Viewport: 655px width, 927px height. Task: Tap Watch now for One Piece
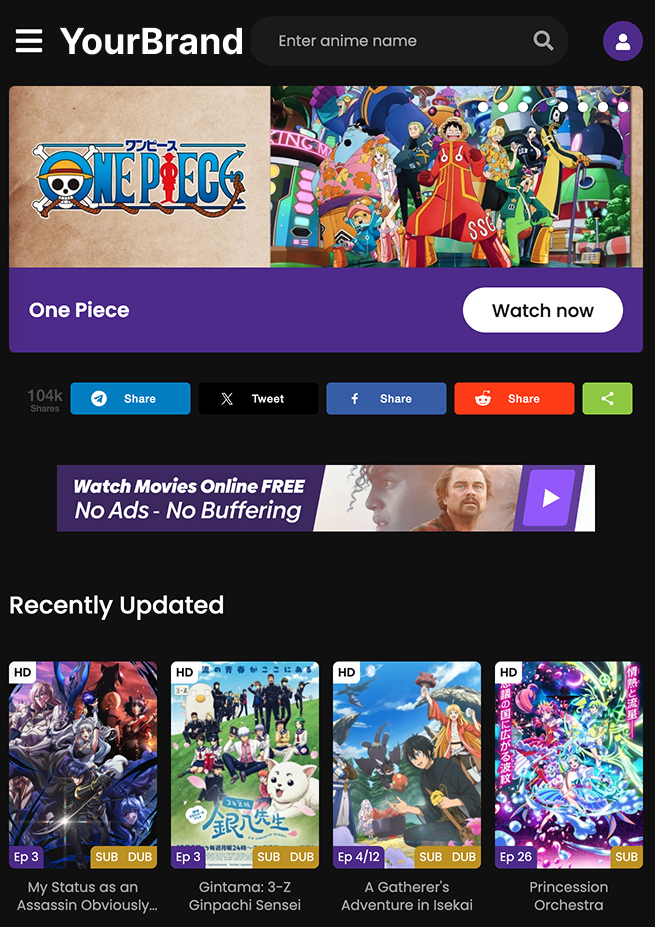[542, 310]
